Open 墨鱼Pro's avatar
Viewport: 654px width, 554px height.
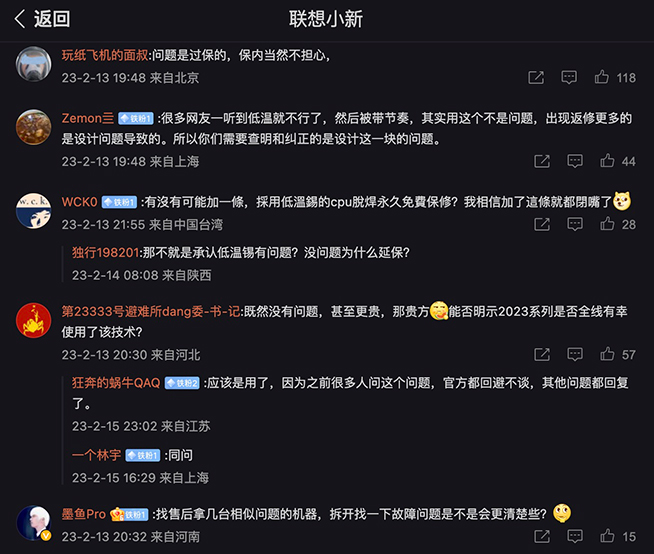[x=34, y=524]
